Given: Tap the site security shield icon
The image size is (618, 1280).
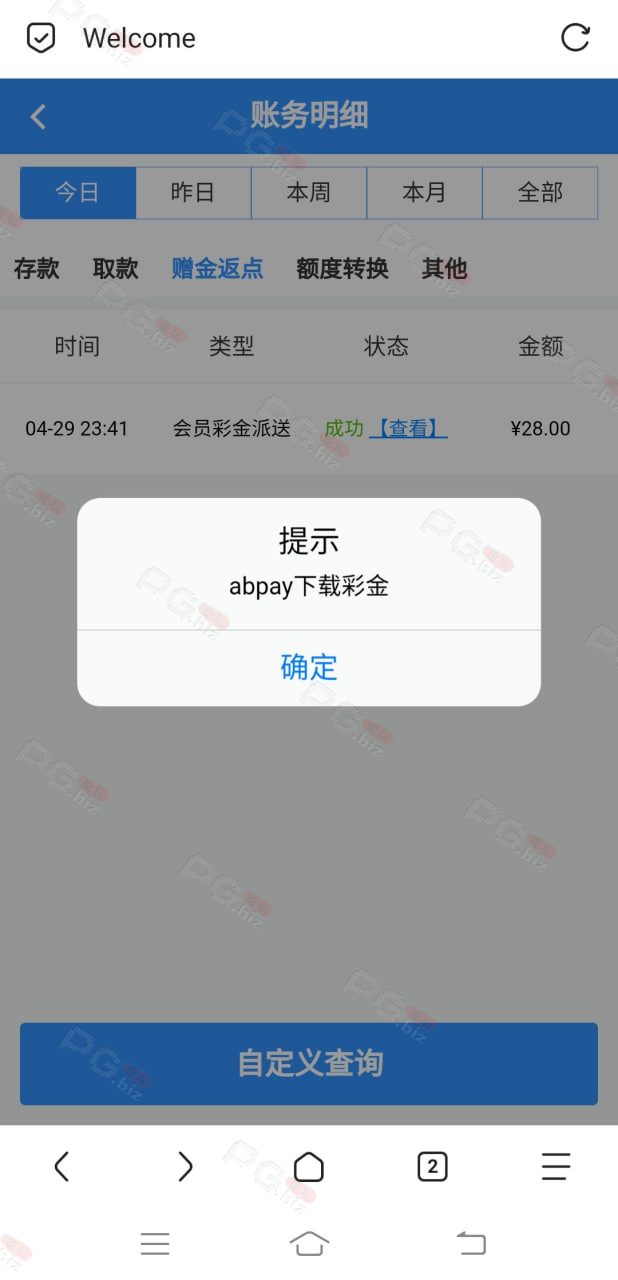Looking at the screenshot, I should 40,39.
